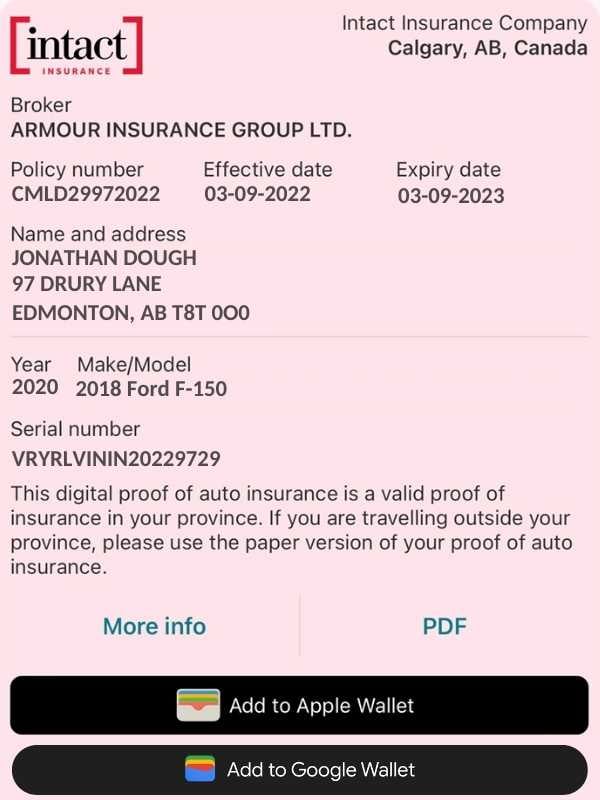Add insurance card to Apple Wallet

[x=299, y=705]
